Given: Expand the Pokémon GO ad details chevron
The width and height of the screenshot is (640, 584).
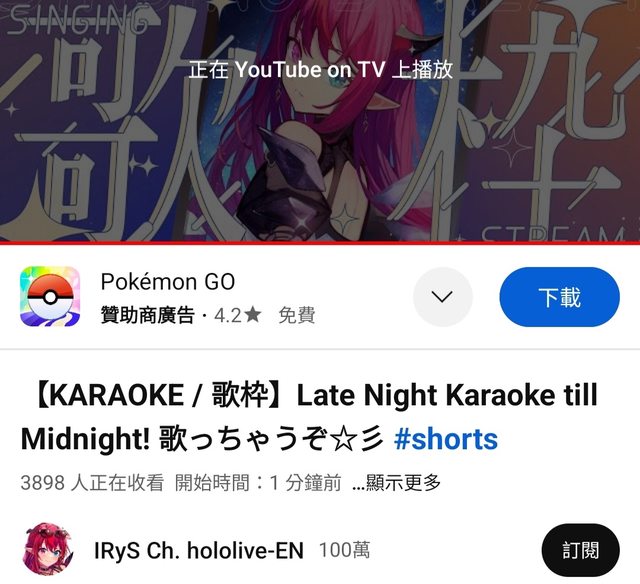Looking at the screenshot, I should click(442, 297).
